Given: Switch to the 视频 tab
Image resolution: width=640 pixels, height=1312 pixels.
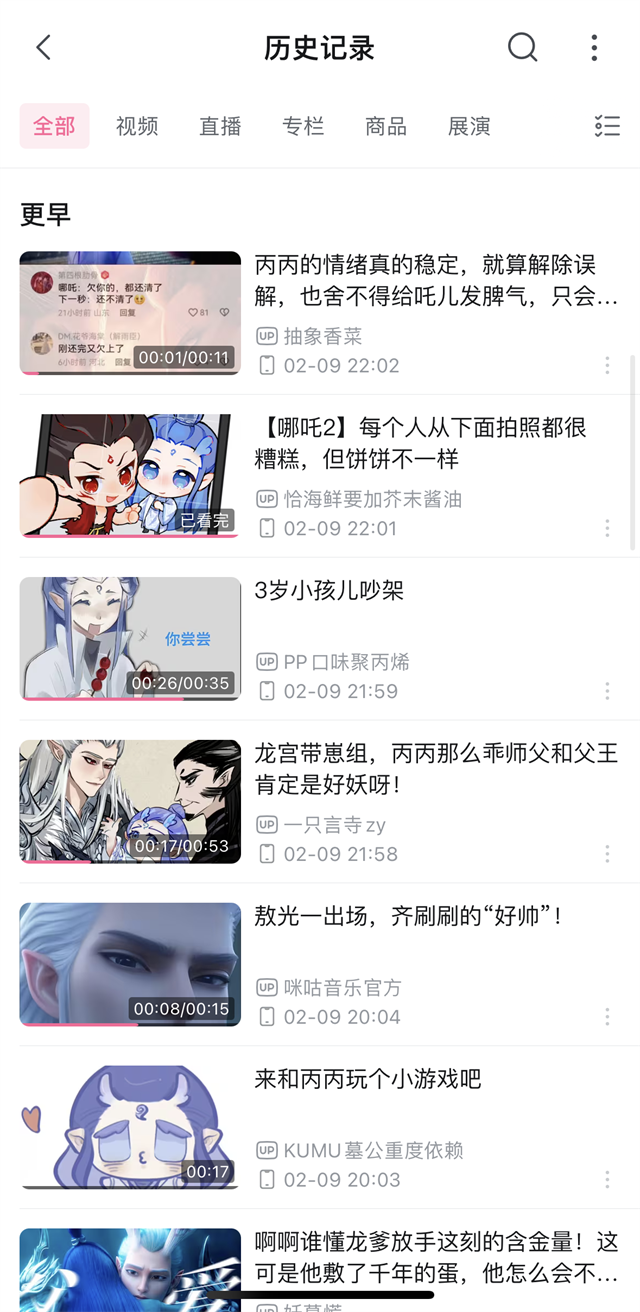Looking at the screenshot, I should 137,126.
